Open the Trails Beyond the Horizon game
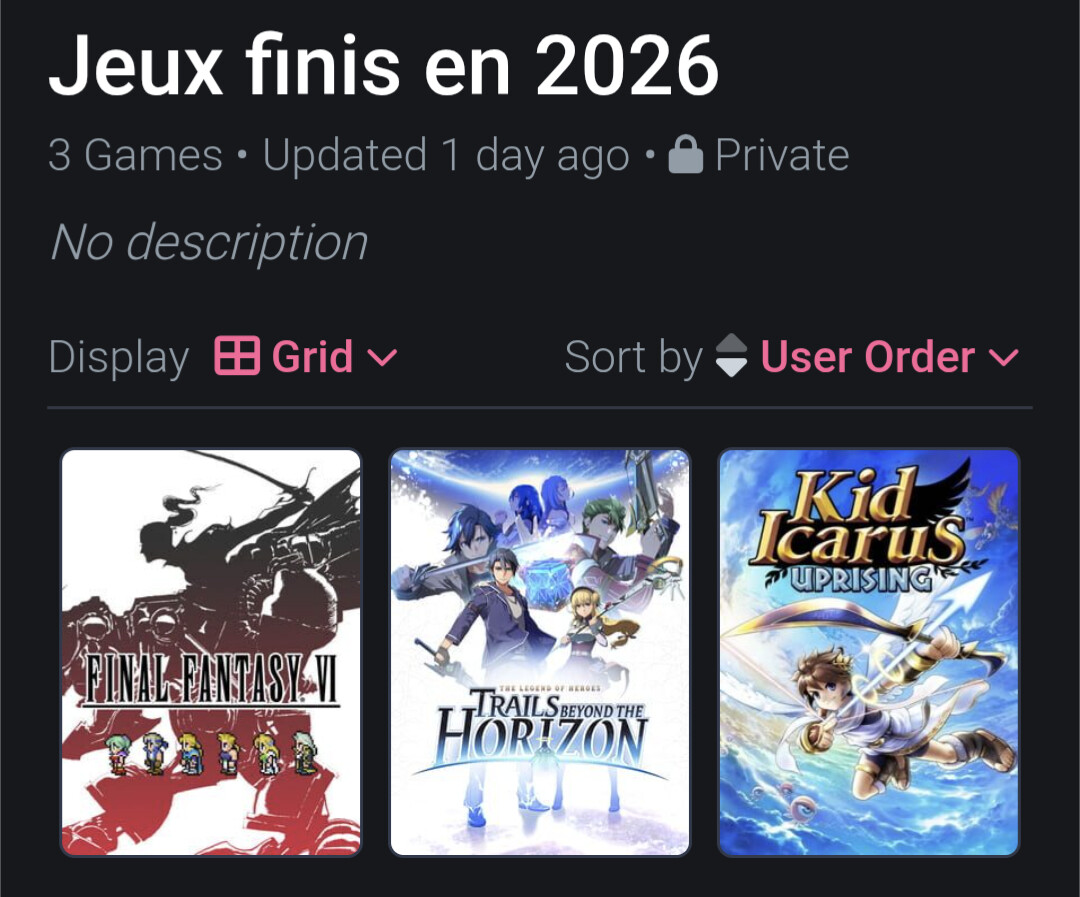The height and width of the screenshot is (897, 1080). click(x=540, y=652)
